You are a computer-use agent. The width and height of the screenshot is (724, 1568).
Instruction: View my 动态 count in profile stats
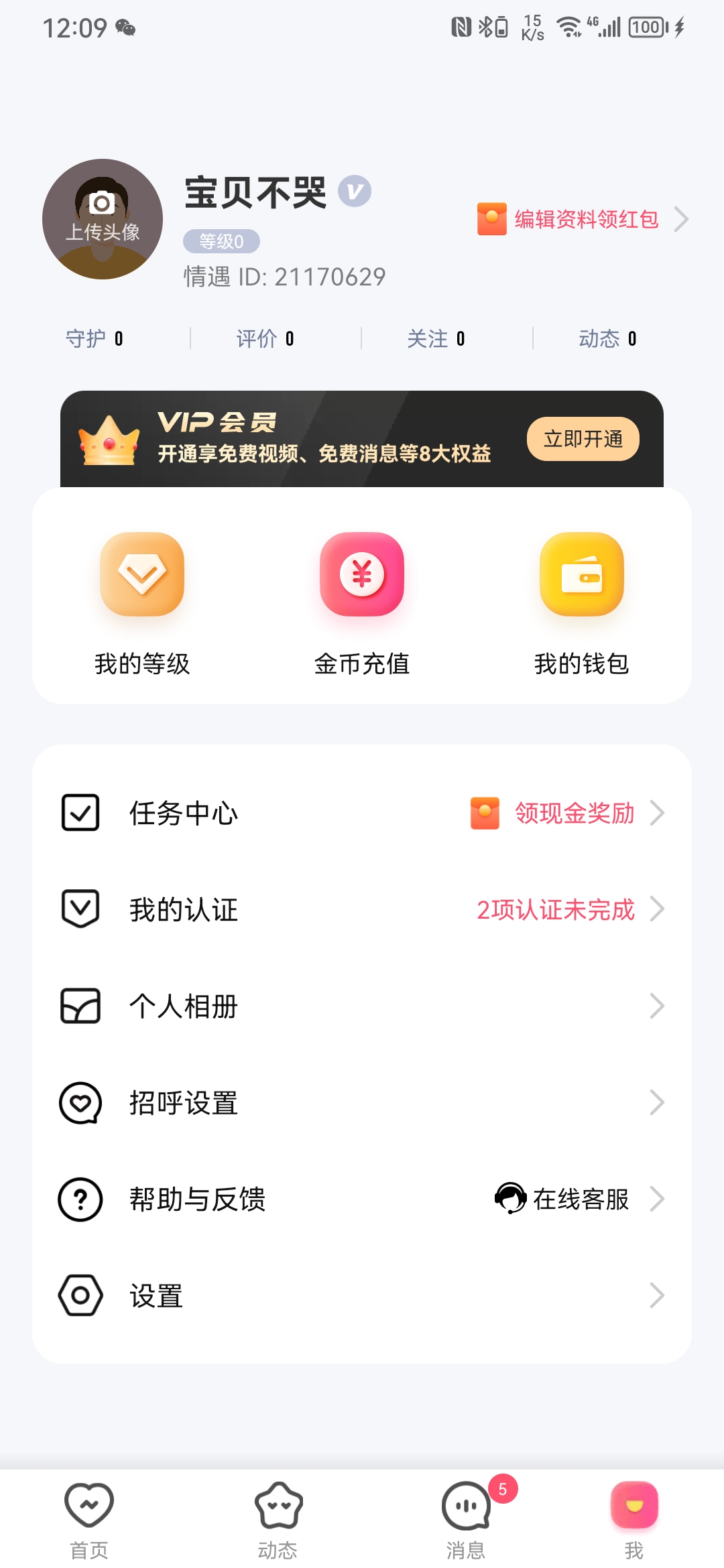[x=608, y=338]
